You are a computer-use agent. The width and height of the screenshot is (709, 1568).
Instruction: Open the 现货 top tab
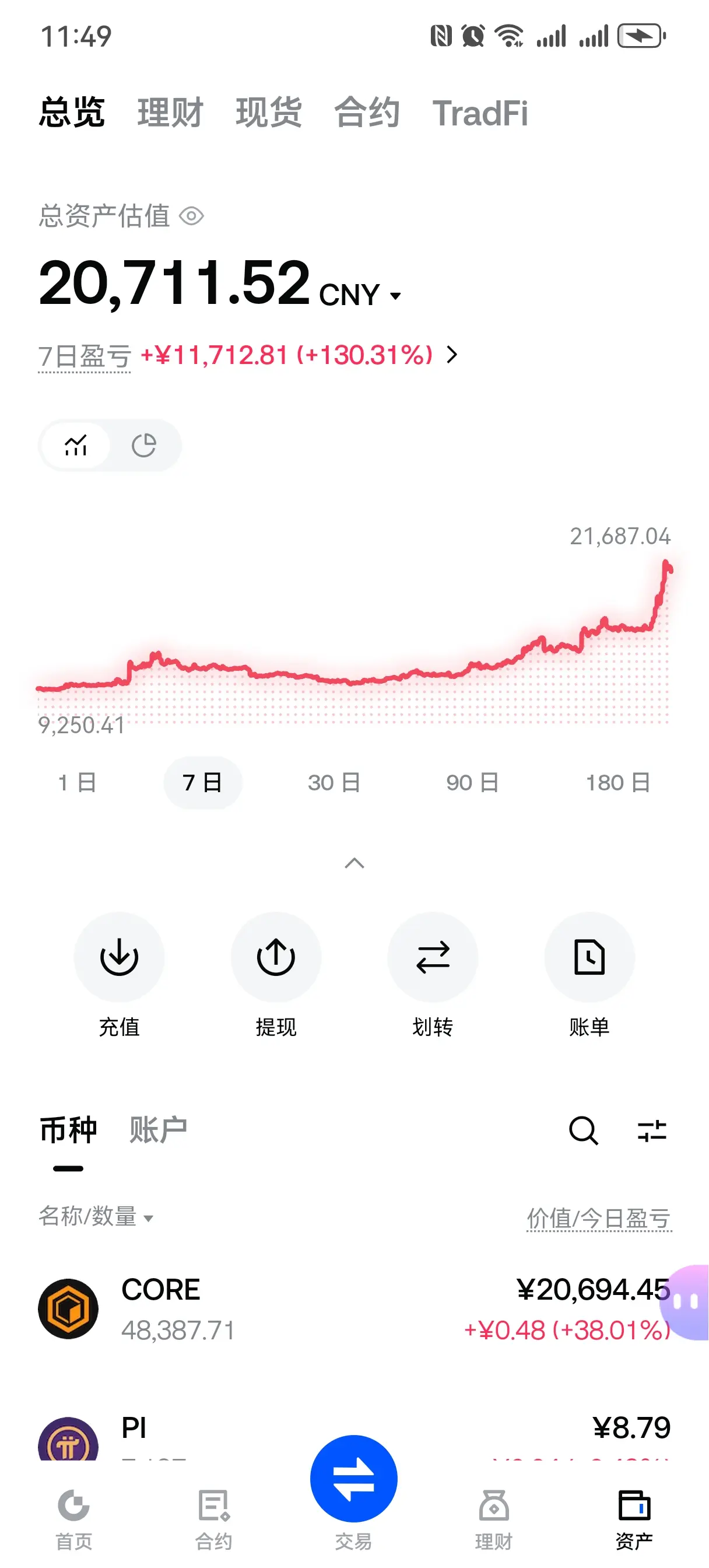(268, 113)
